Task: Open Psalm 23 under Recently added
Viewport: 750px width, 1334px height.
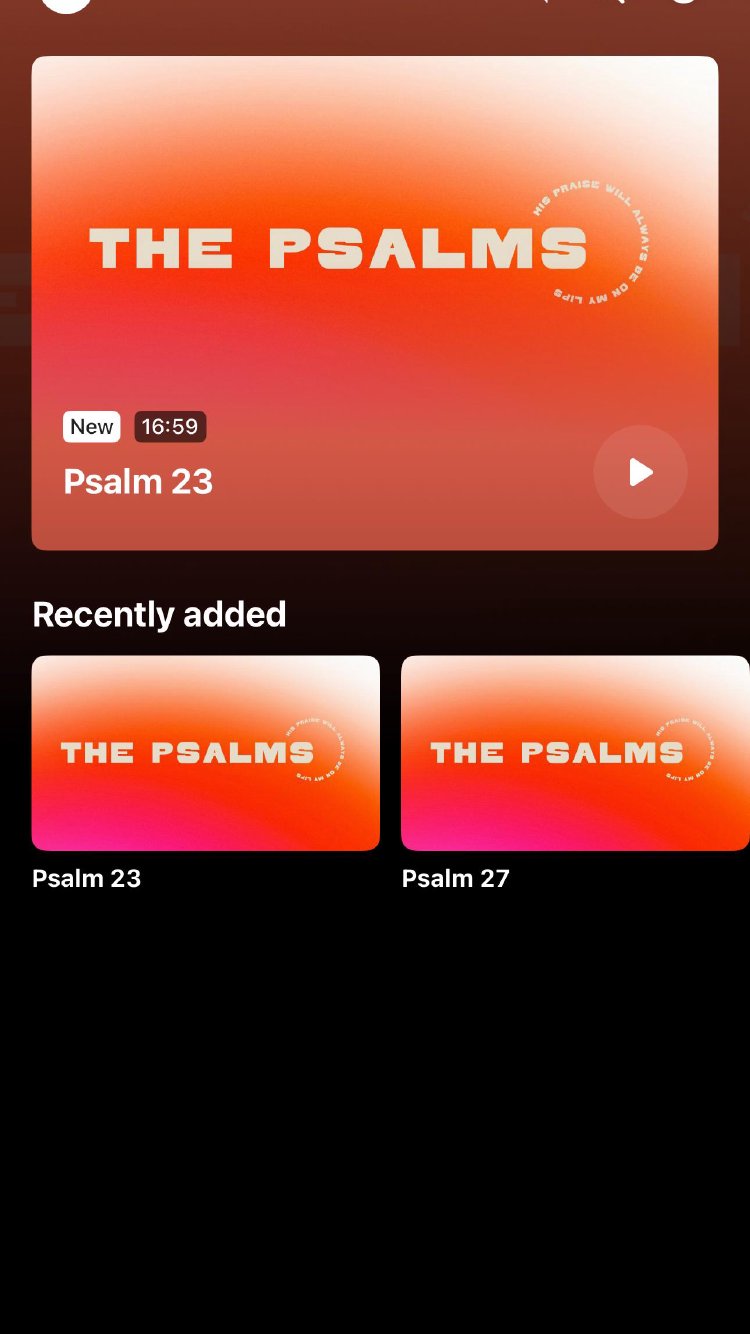Action: pyautogui.click(x=205, y=753)
